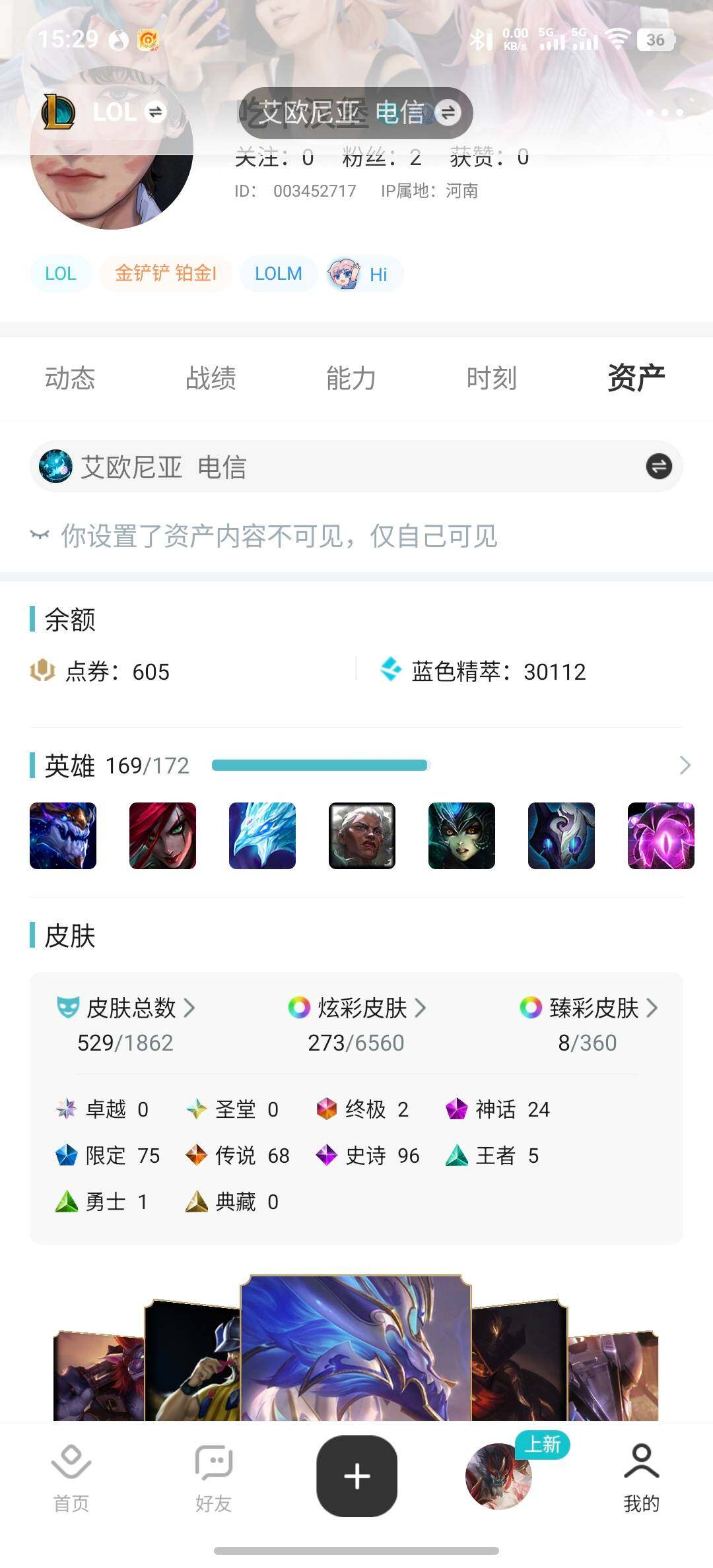Open the three-dot overflow menu
This screenshot has height=1568, width=713.
665,113
